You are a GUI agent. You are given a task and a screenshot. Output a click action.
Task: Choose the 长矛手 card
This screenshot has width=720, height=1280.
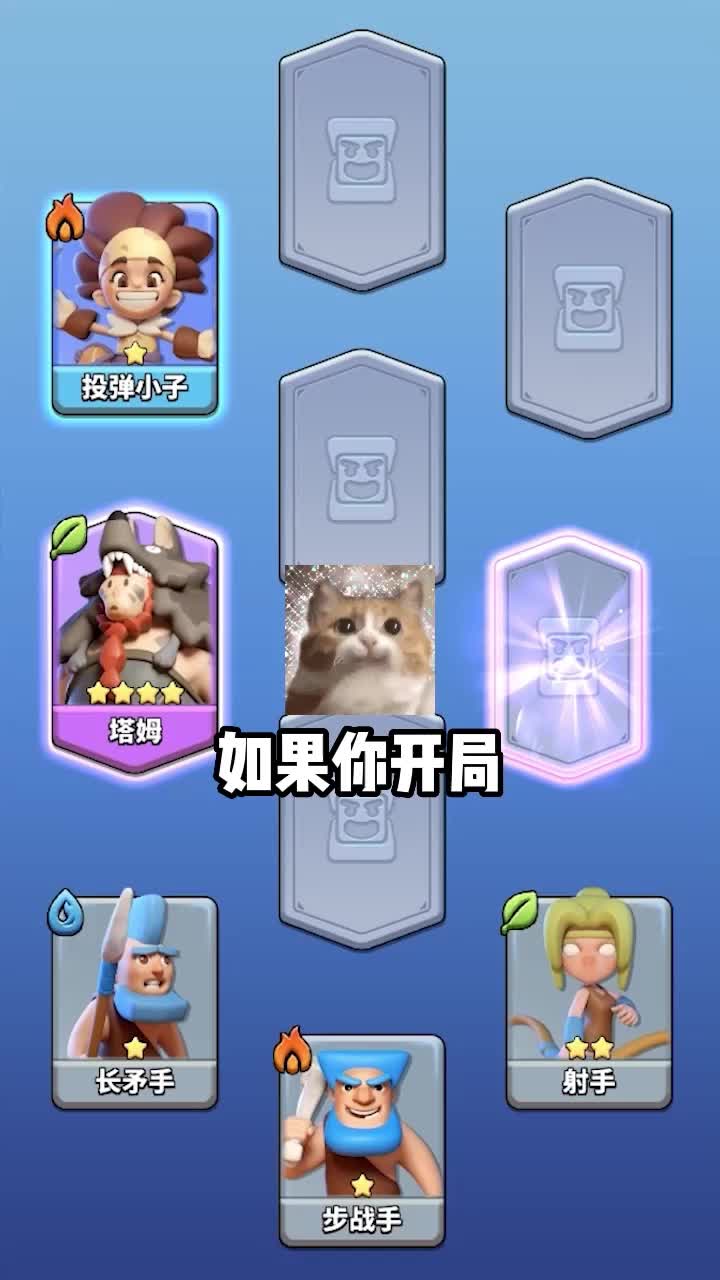coord(134,1000)
